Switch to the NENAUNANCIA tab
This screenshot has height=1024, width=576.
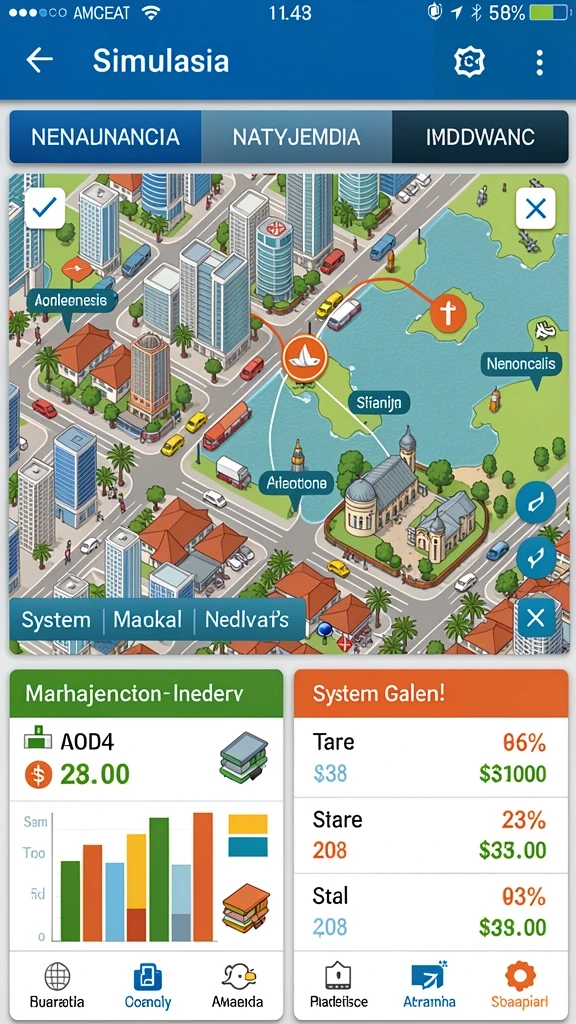click(105, 136)
